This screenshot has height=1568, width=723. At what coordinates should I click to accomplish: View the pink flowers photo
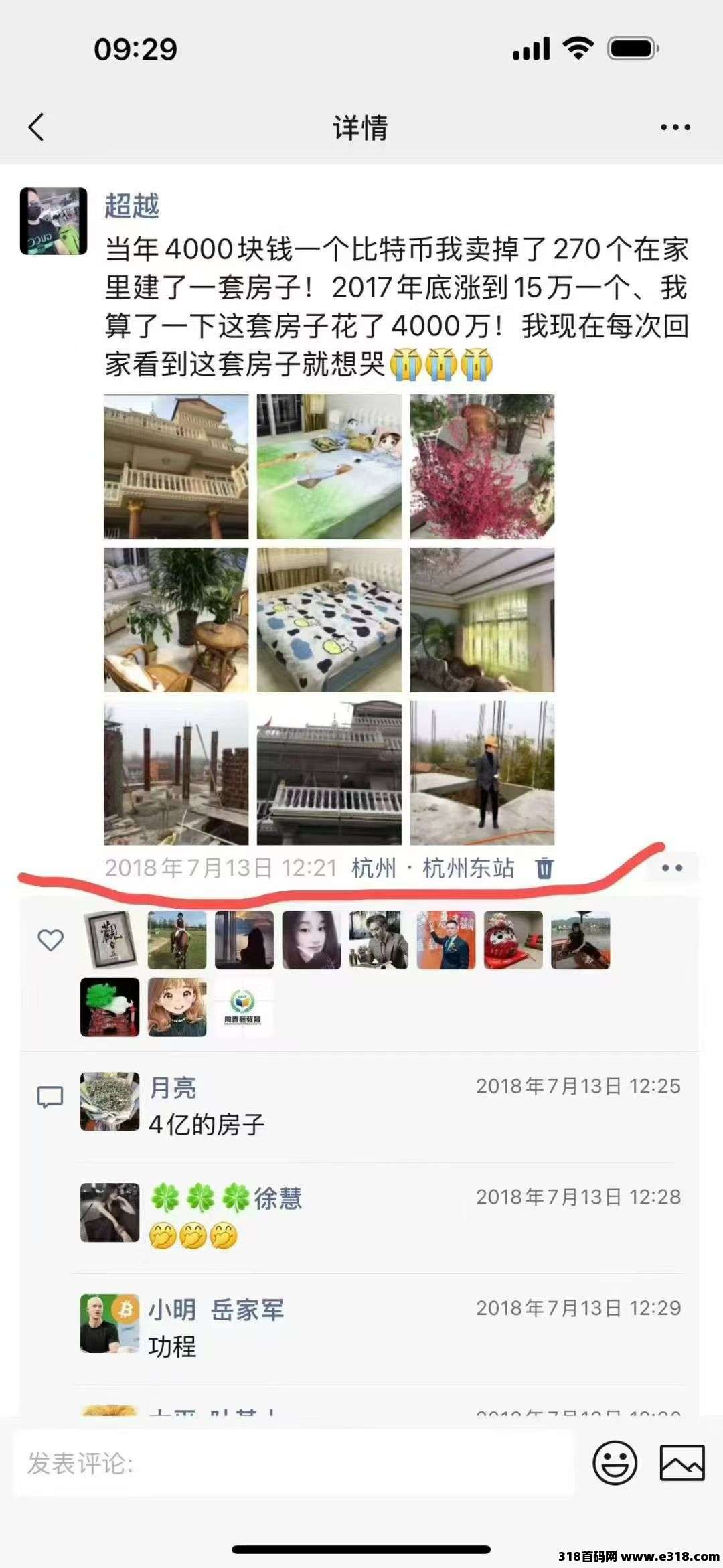(x=482, y=467)
